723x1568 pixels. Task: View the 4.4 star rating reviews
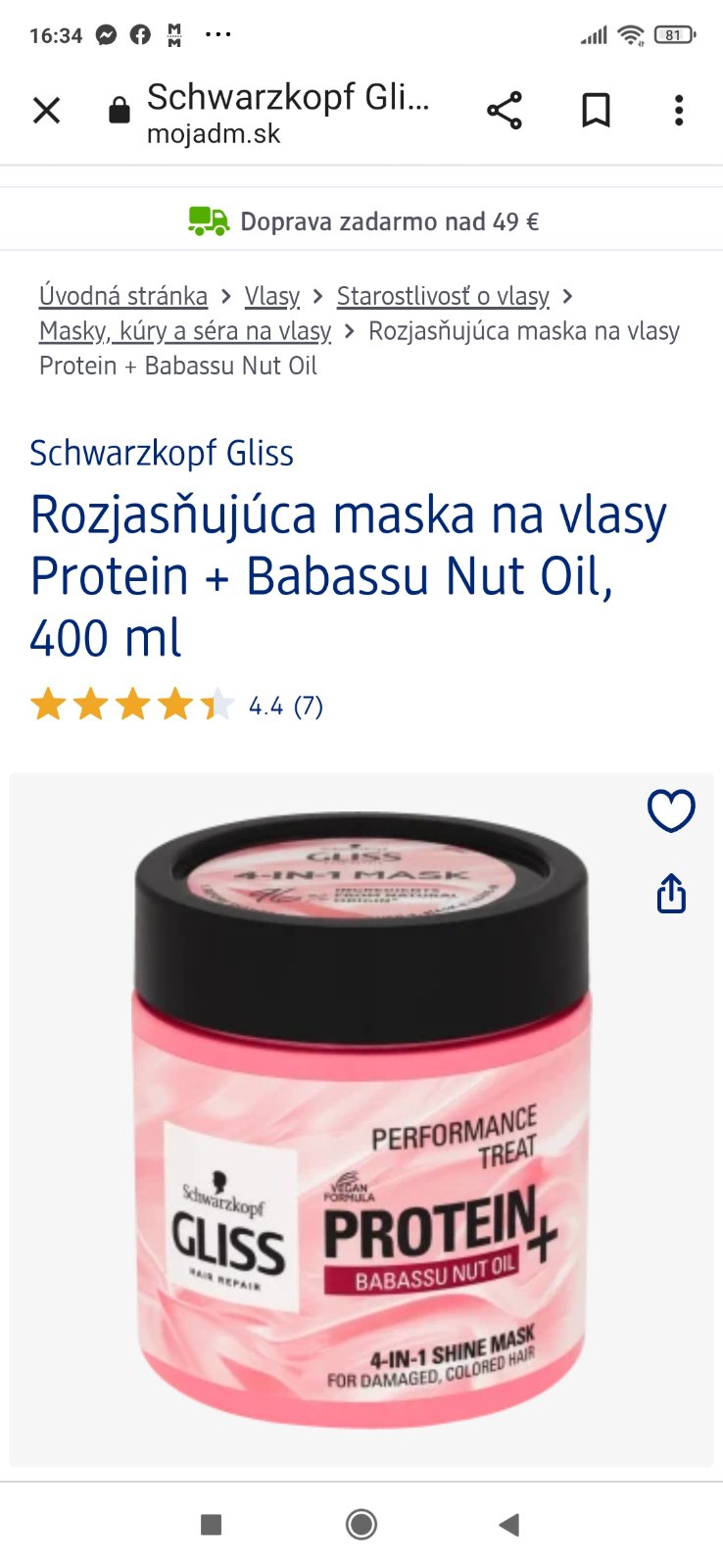coord(176,705)
